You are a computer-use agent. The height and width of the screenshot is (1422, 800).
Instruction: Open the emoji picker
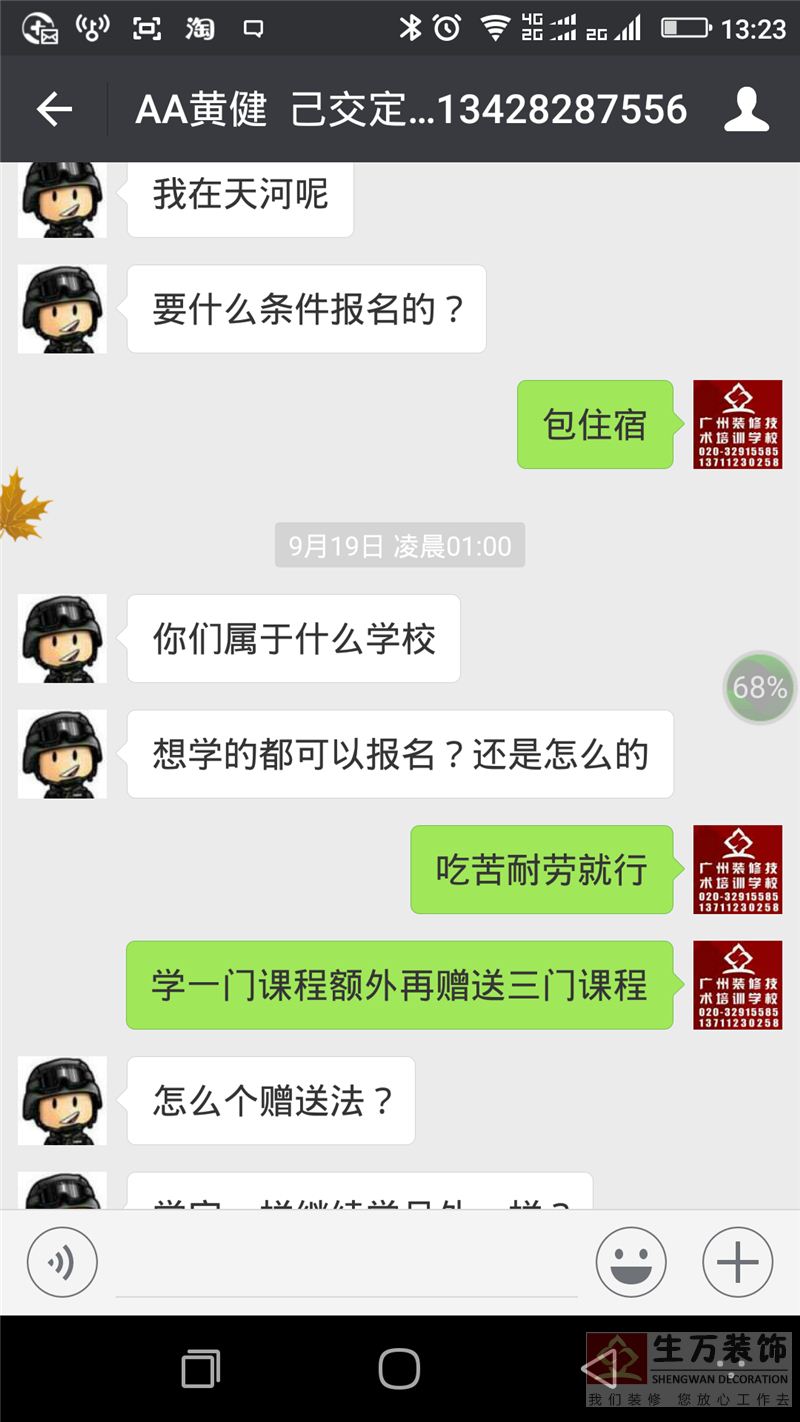coord(631,1262)
